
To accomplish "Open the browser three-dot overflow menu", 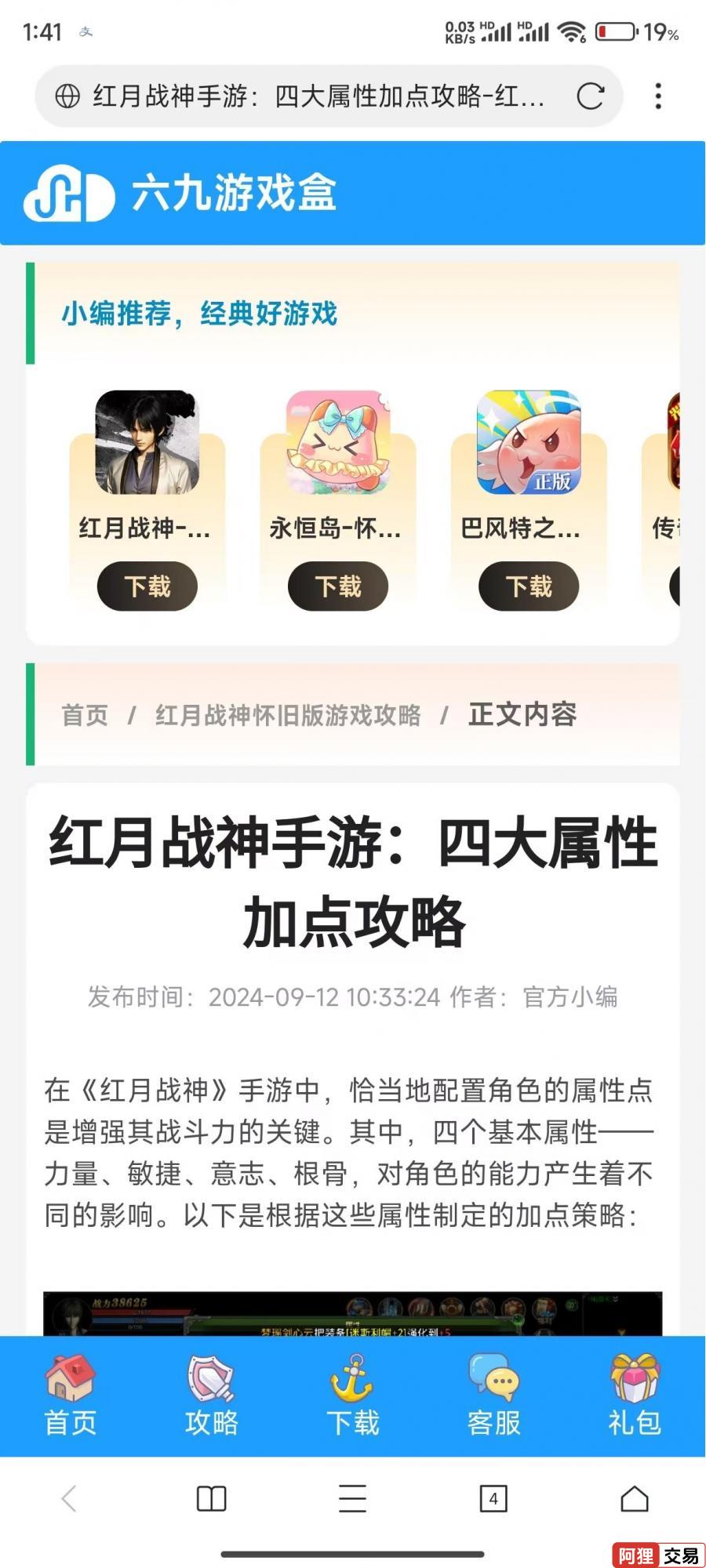I will click(658, 96).
